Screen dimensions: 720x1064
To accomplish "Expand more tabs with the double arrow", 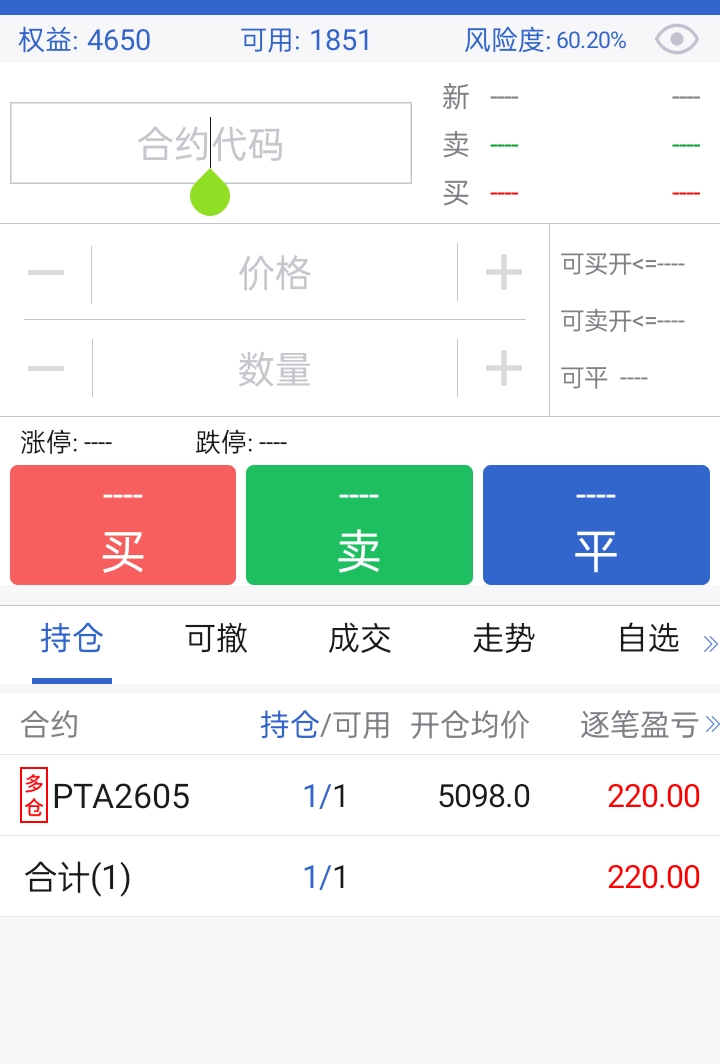I will [710, 643].
